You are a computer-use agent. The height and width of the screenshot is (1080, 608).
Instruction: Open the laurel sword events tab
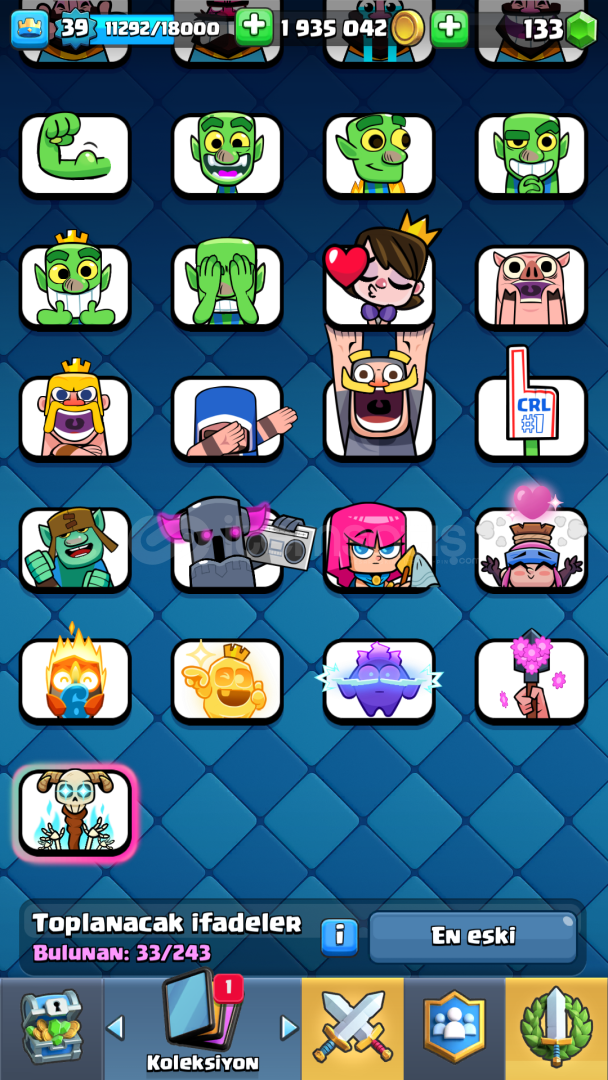556,1028
